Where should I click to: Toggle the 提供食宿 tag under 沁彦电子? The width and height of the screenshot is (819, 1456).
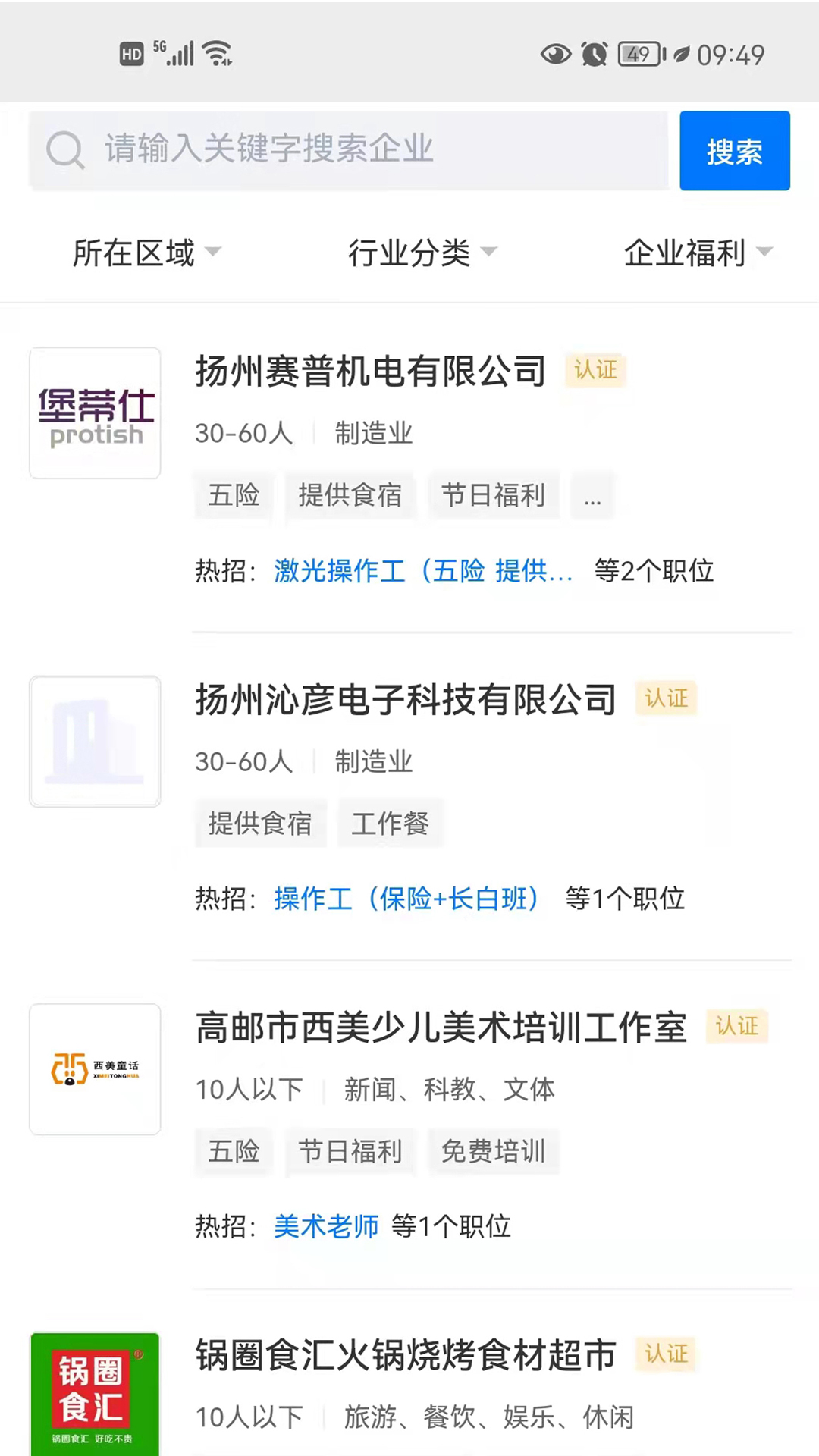260,824
